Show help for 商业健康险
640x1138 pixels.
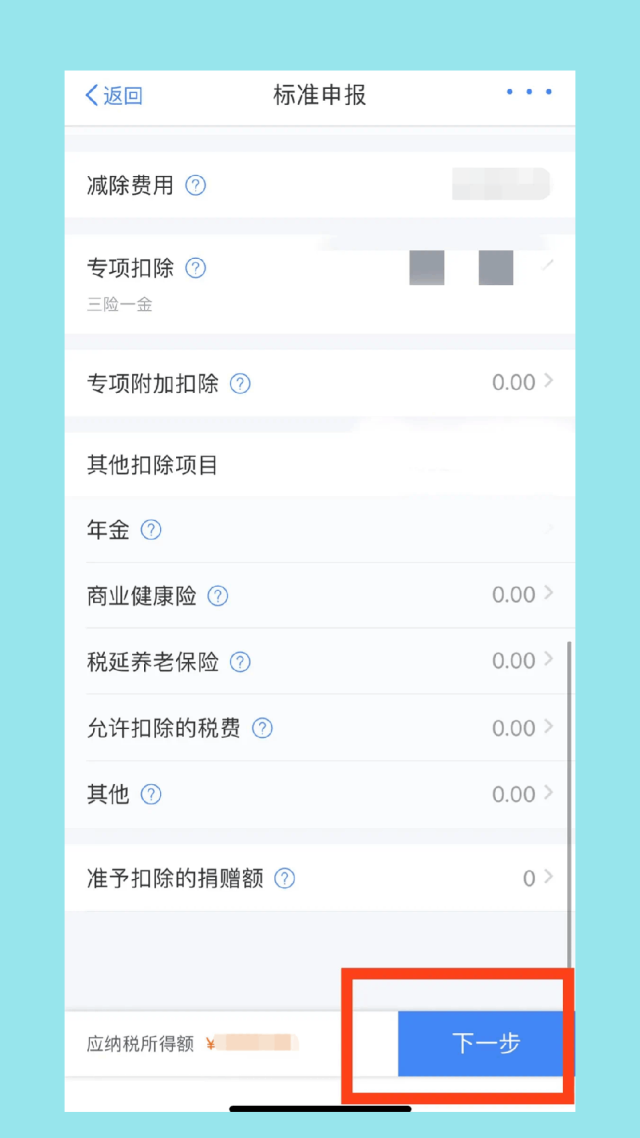click(218, 597)
